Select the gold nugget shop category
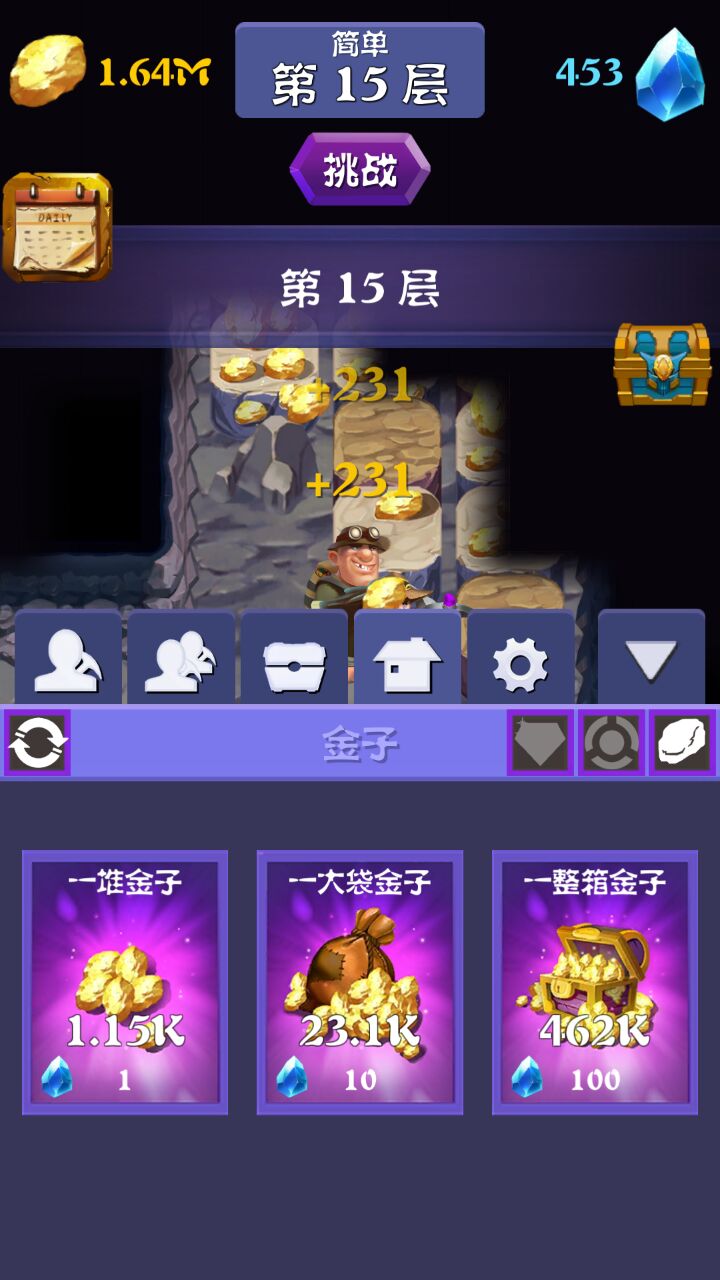The height and width of the screenshot is (1280, 720). [682, 743]
